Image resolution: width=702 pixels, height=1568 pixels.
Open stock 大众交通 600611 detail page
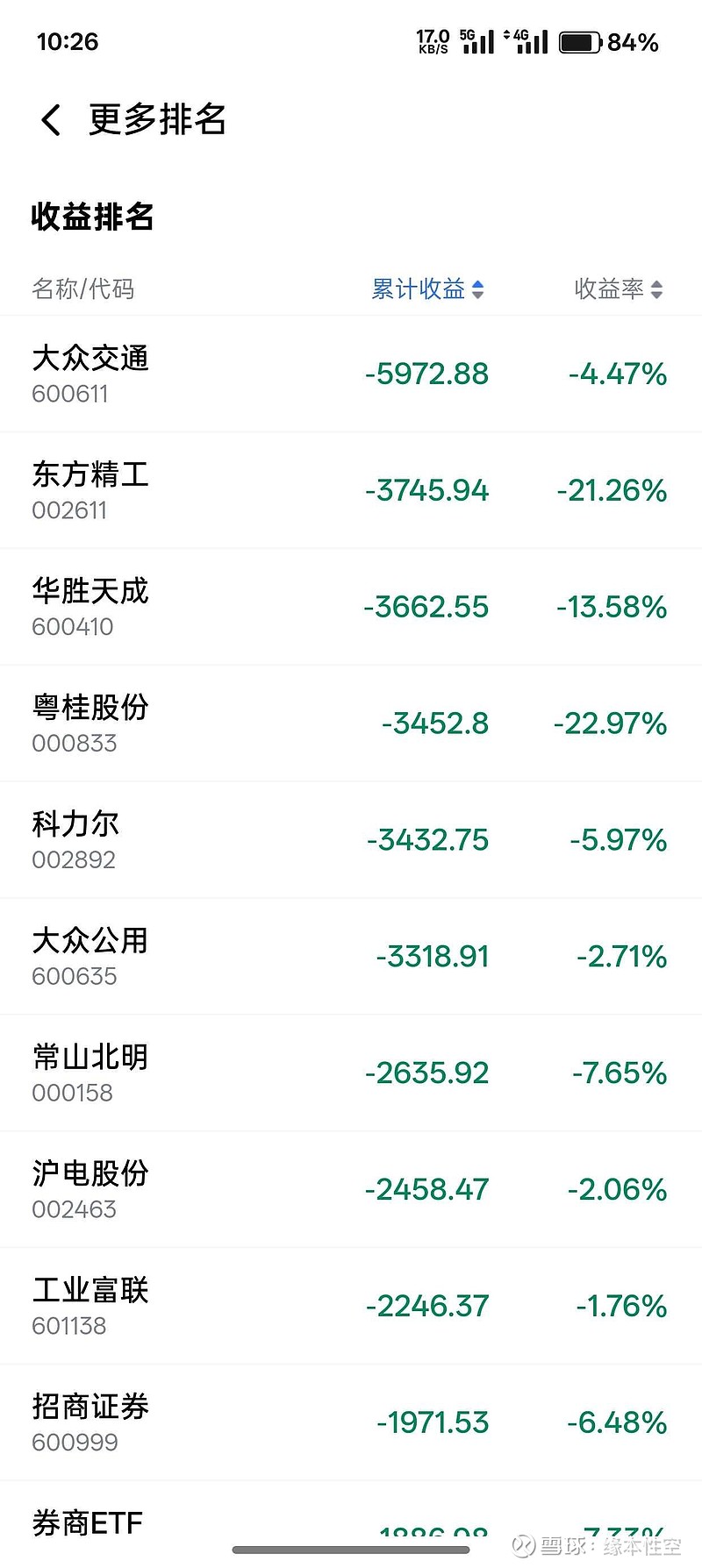(x=351, y=373)
